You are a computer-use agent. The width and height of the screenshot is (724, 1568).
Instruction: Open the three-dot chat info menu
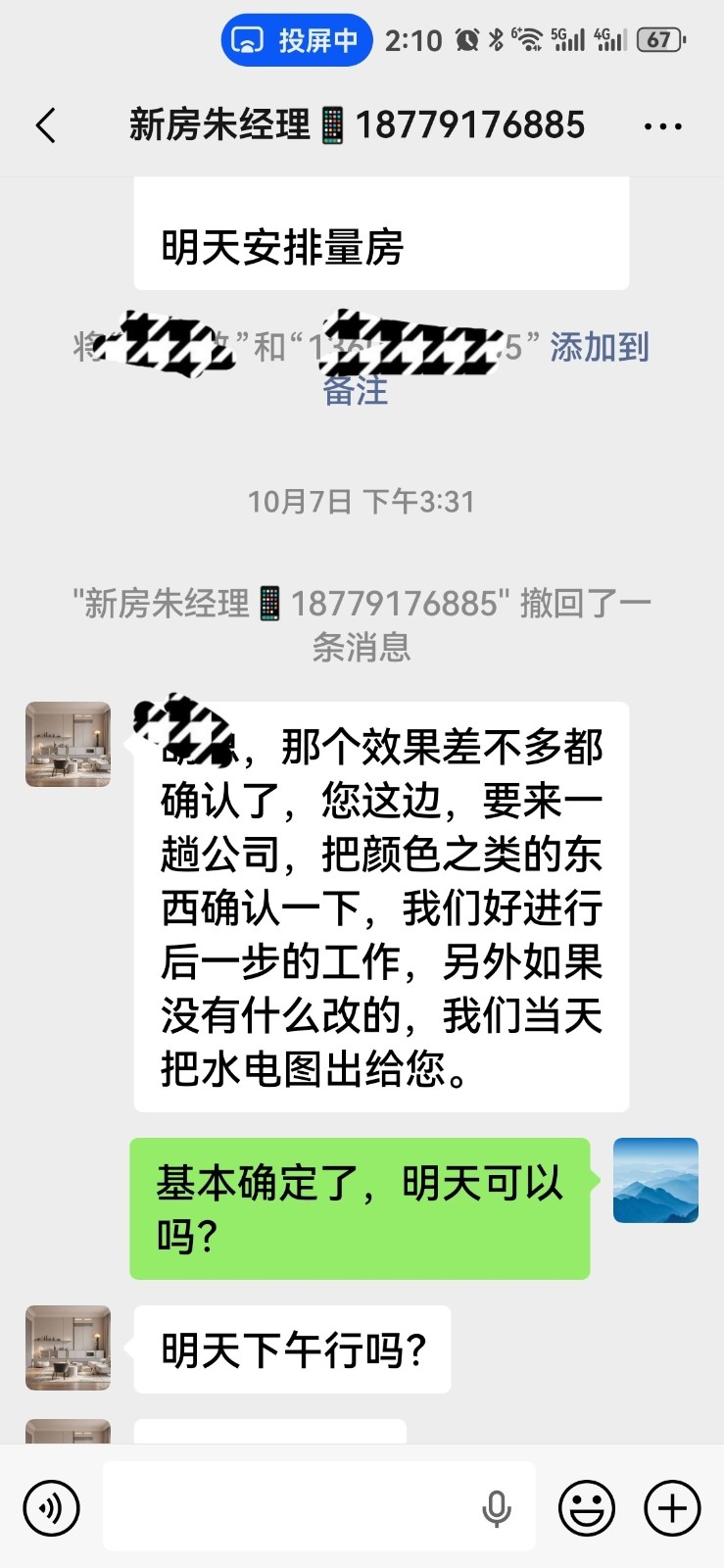pos(662,126)
